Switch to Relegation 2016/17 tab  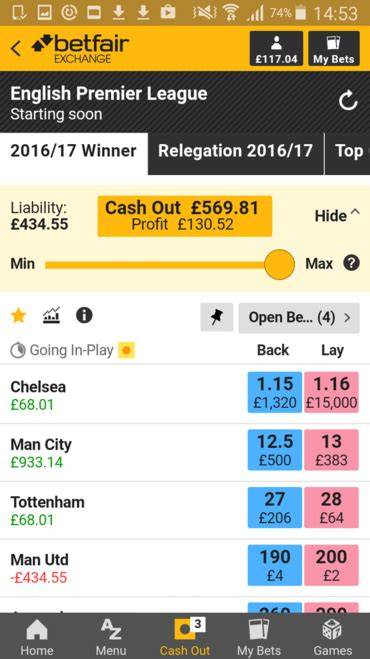pyautogui.click(x=235, y=151)
